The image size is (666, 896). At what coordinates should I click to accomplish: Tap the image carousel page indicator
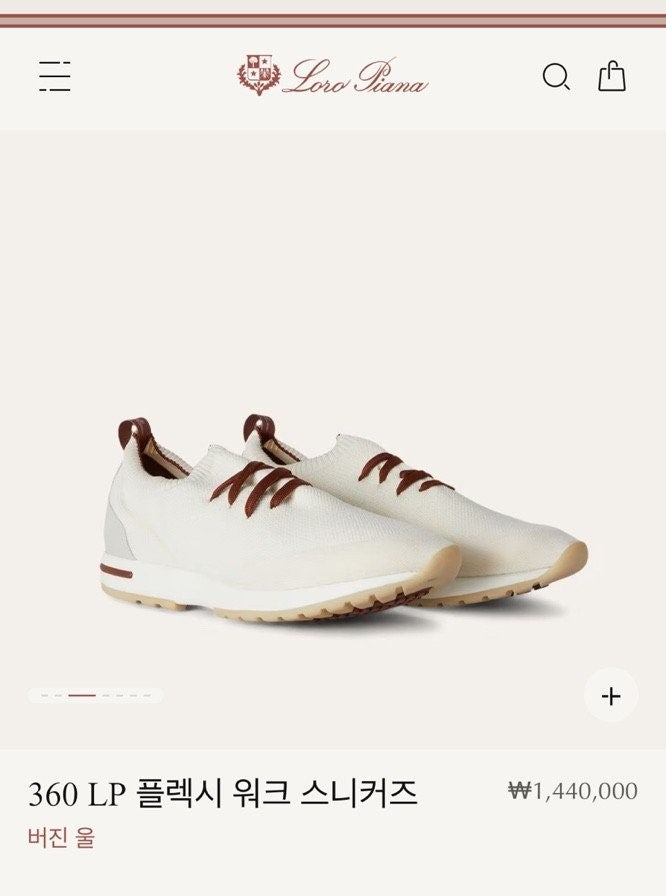[x=95, y=695]
